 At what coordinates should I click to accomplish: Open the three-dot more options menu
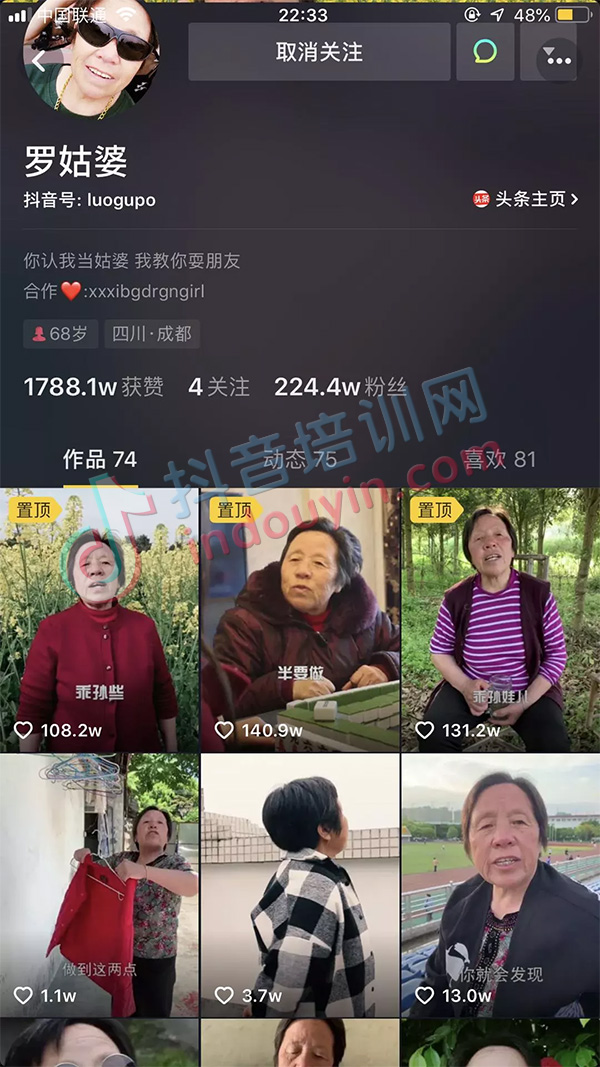(559, 60)
